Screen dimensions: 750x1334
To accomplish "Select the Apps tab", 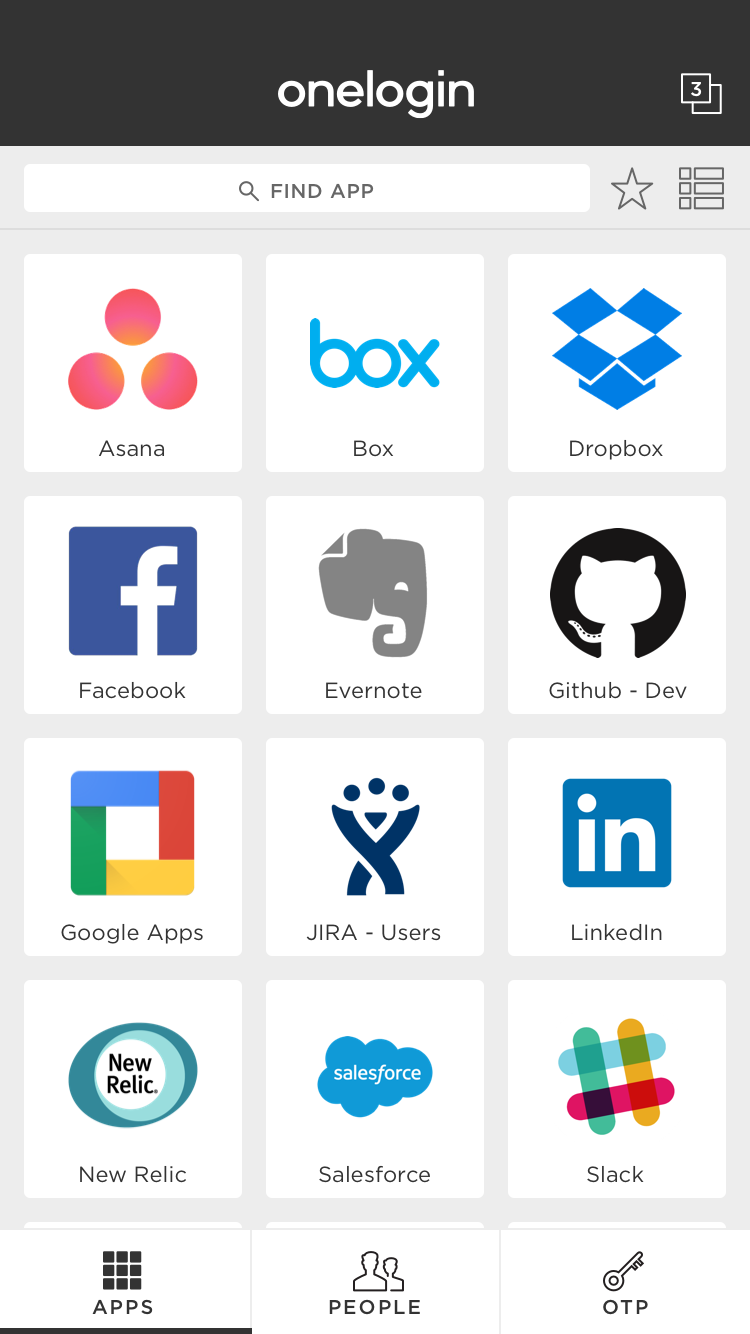I will click(x=124, y=1282).
